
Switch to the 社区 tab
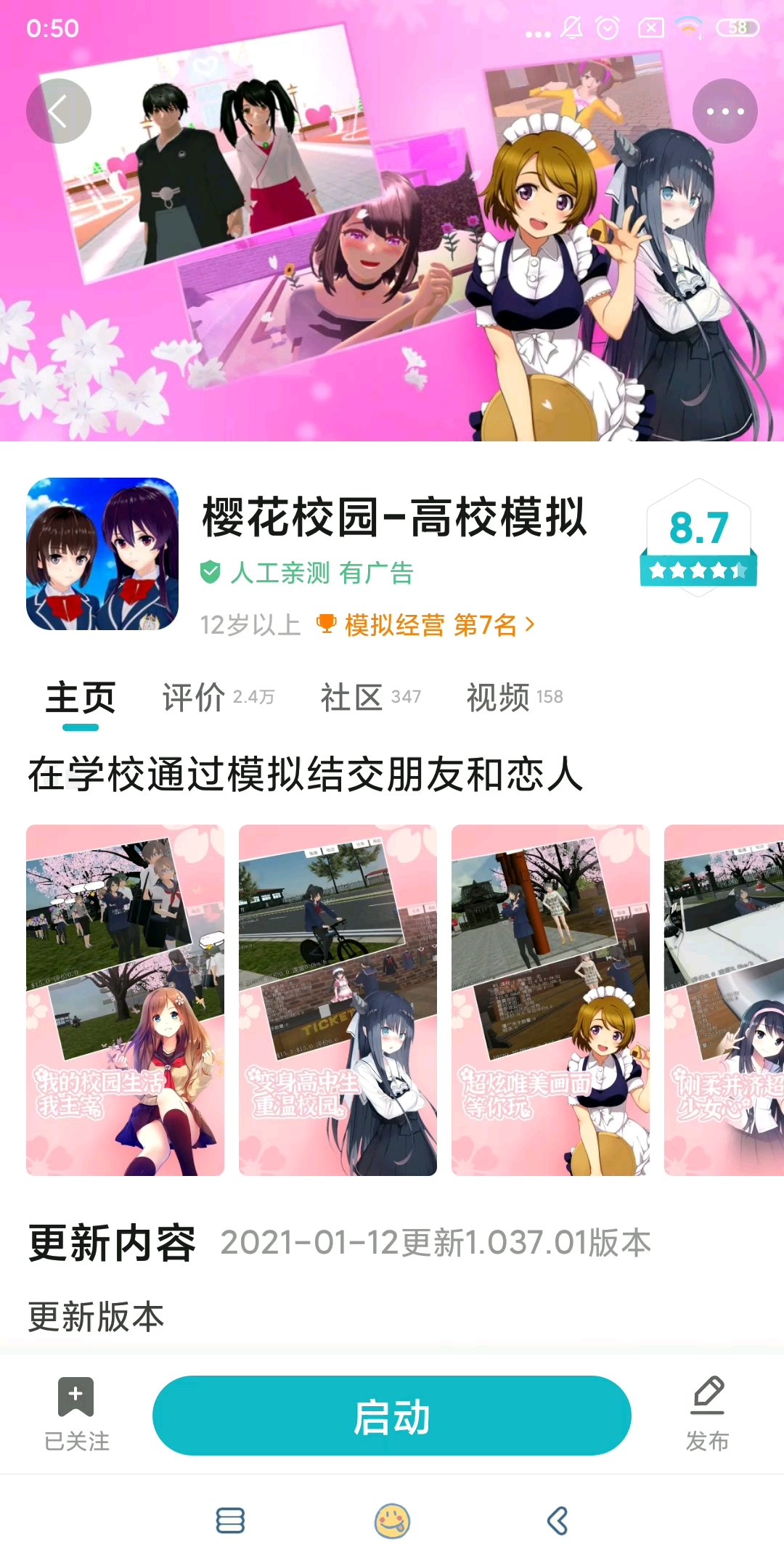[370, 698]
